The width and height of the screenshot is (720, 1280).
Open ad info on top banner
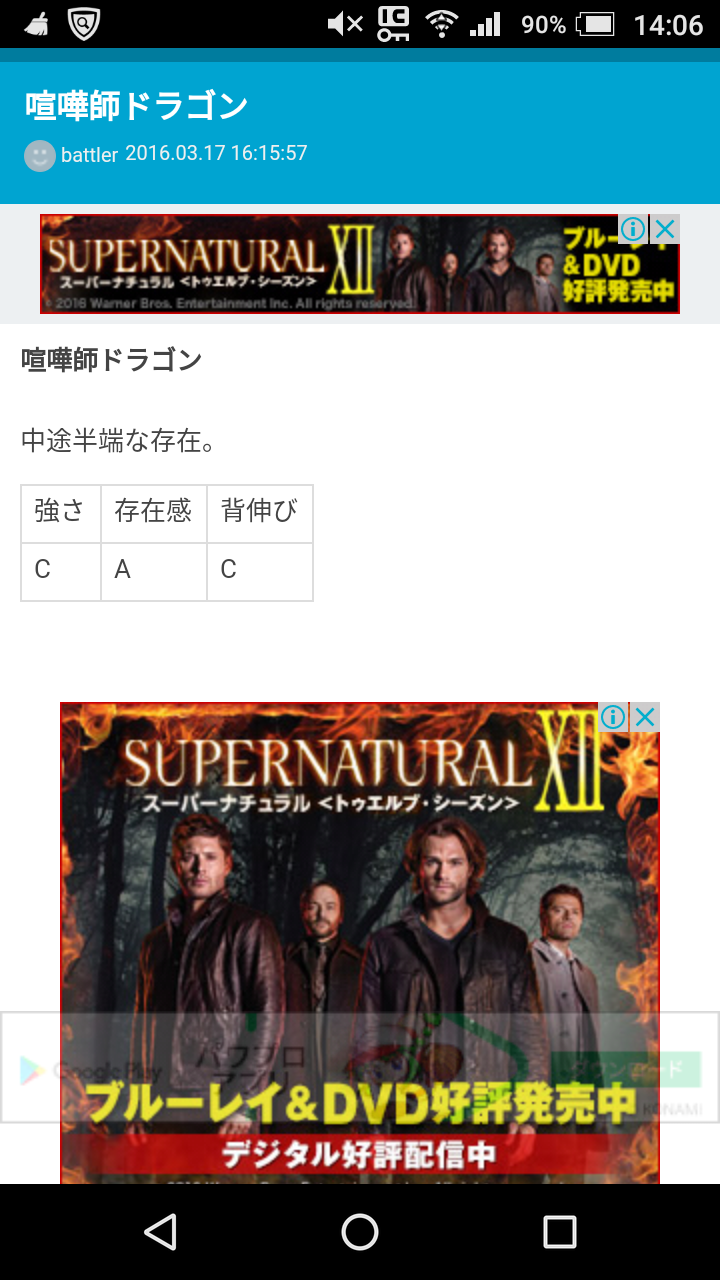click(x=633, y=229)
